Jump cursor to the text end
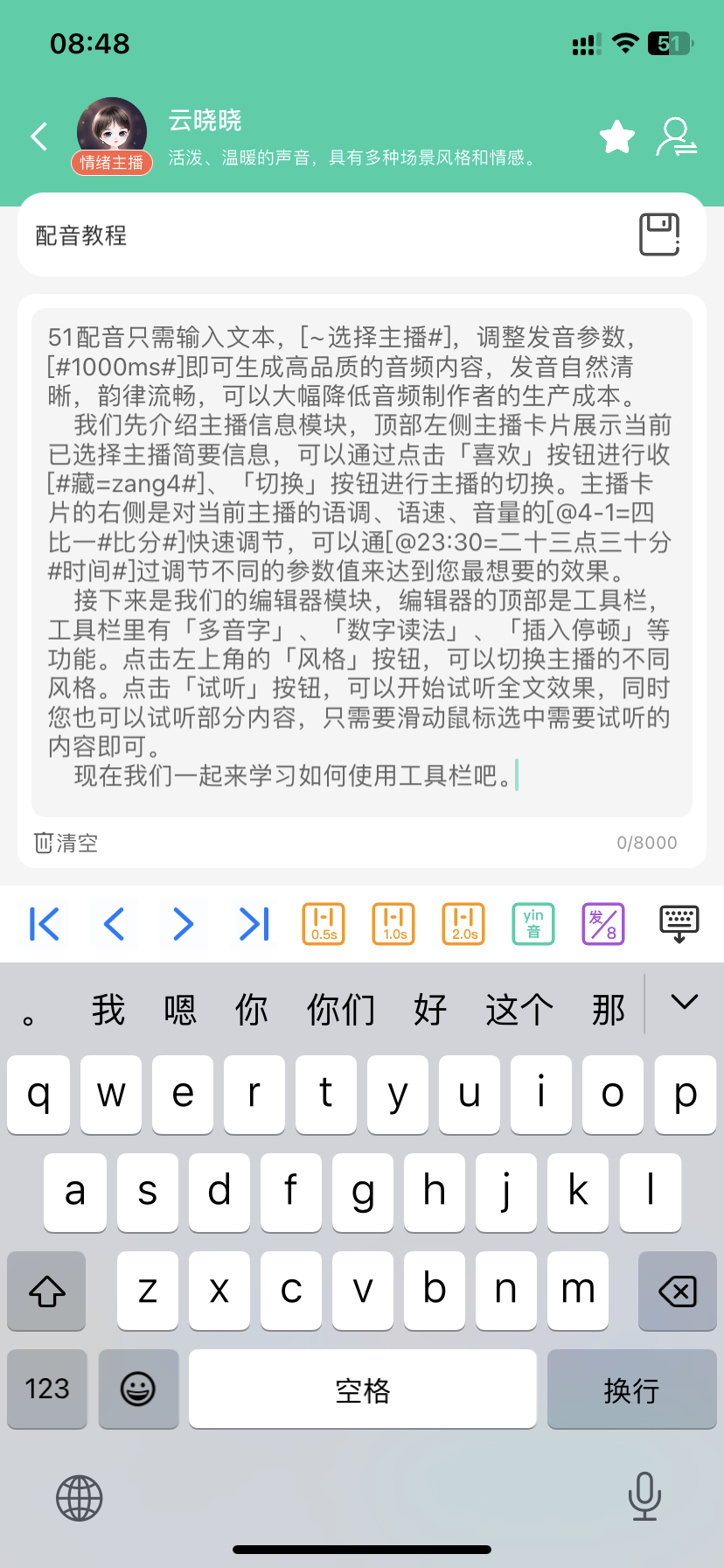 pos(254,924)
